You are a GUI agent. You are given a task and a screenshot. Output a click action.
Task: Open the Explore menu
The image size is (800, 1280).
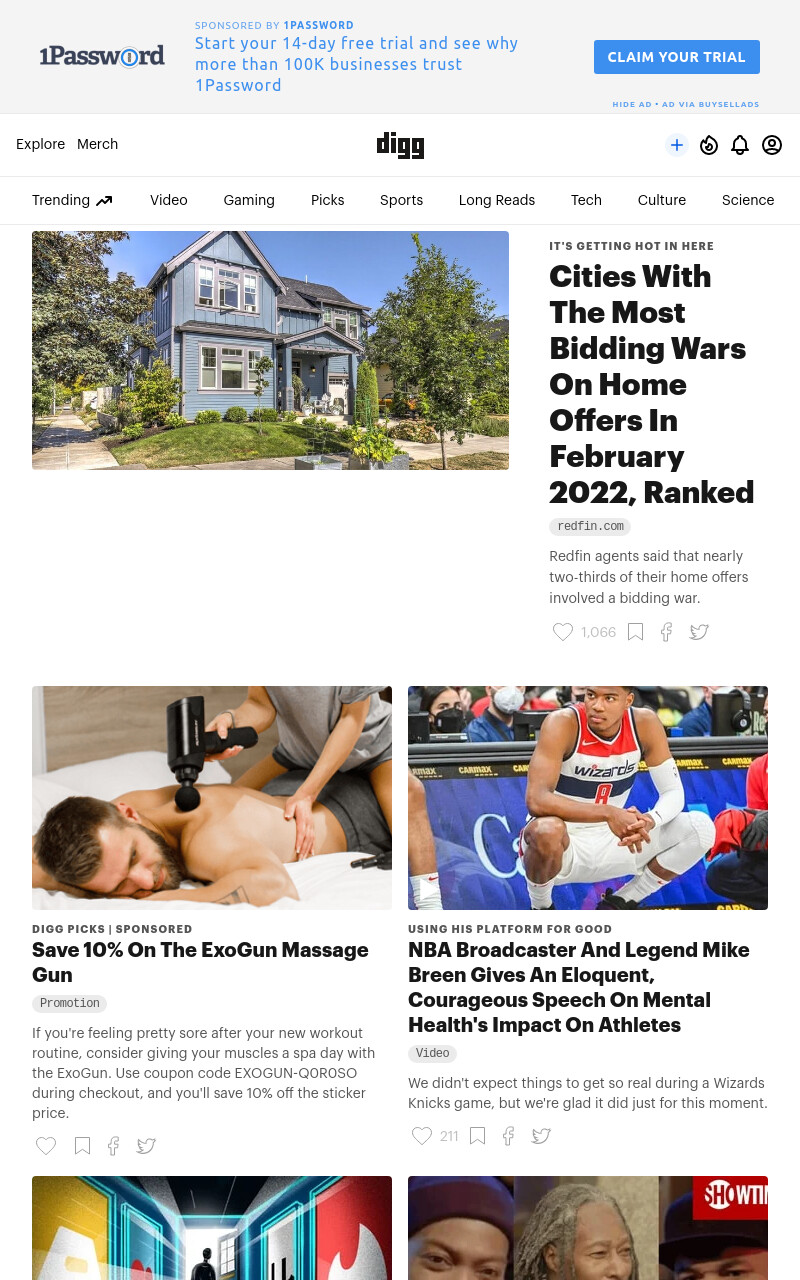(40, 144)
